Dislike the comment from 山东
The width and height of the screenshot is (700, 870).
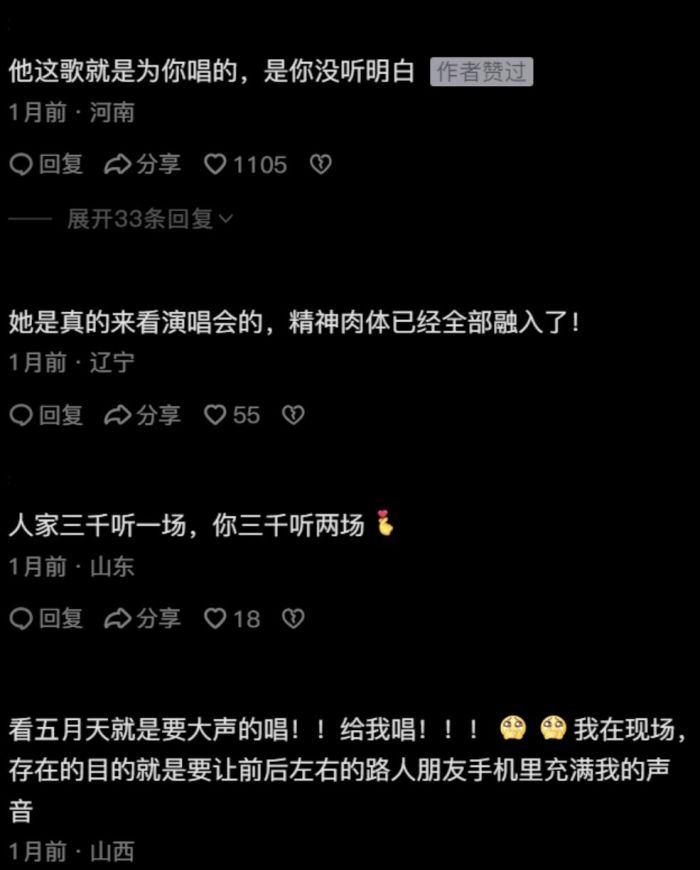click(x=292, y=619)
